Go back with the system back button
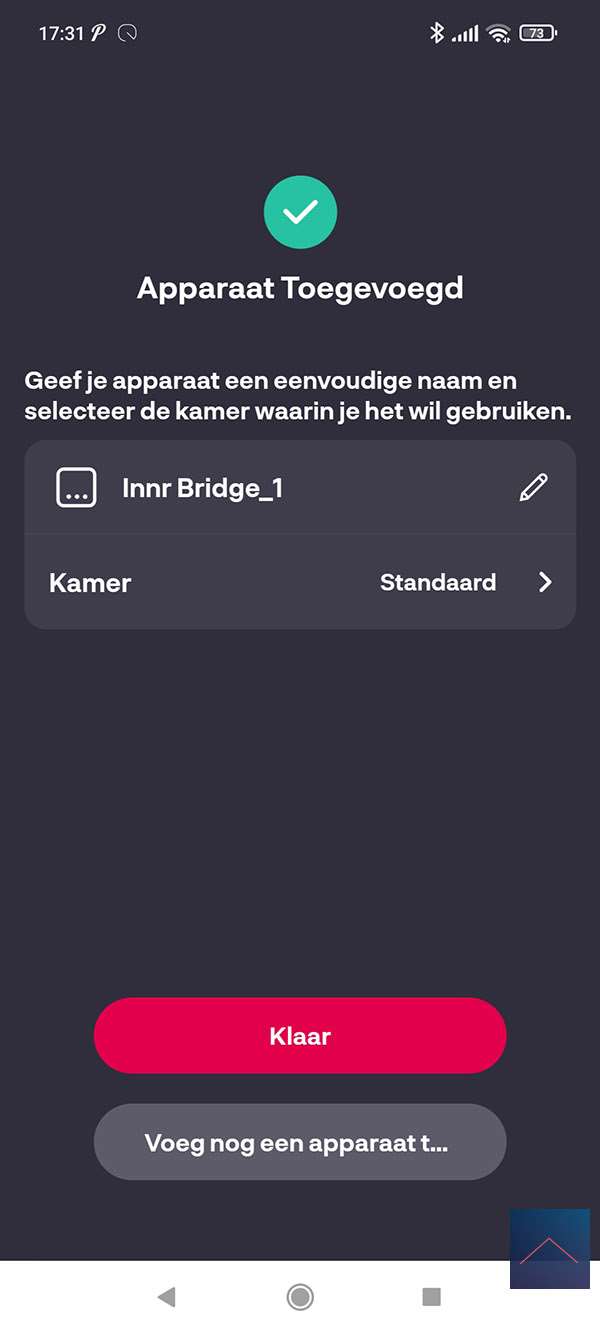600x1333 pixels. click(167, 1298)
